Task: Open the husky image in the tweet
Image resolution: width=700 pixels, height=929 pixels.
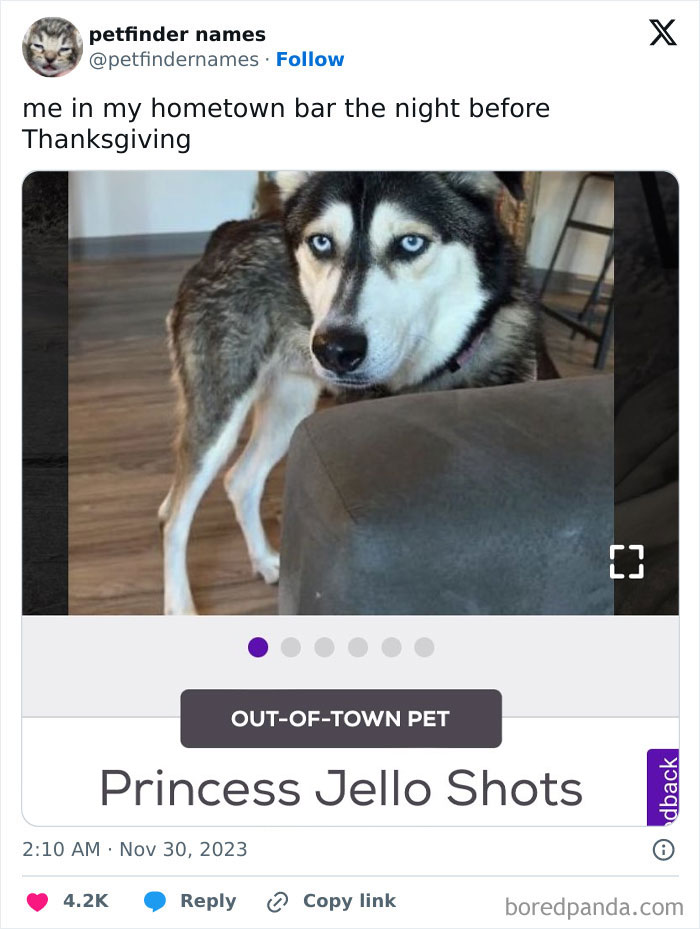Action: tap(340, 392)
